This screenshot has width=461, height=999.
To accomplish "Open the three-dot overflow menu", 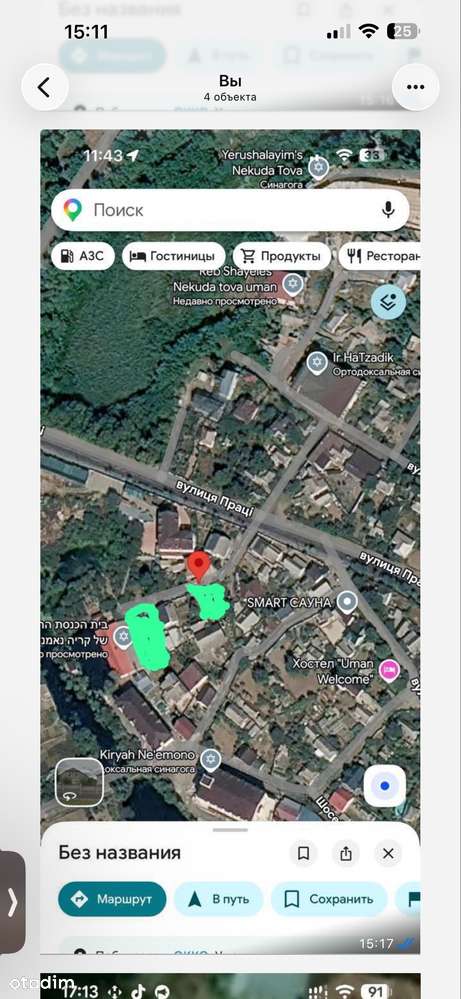I will point(416,87).
